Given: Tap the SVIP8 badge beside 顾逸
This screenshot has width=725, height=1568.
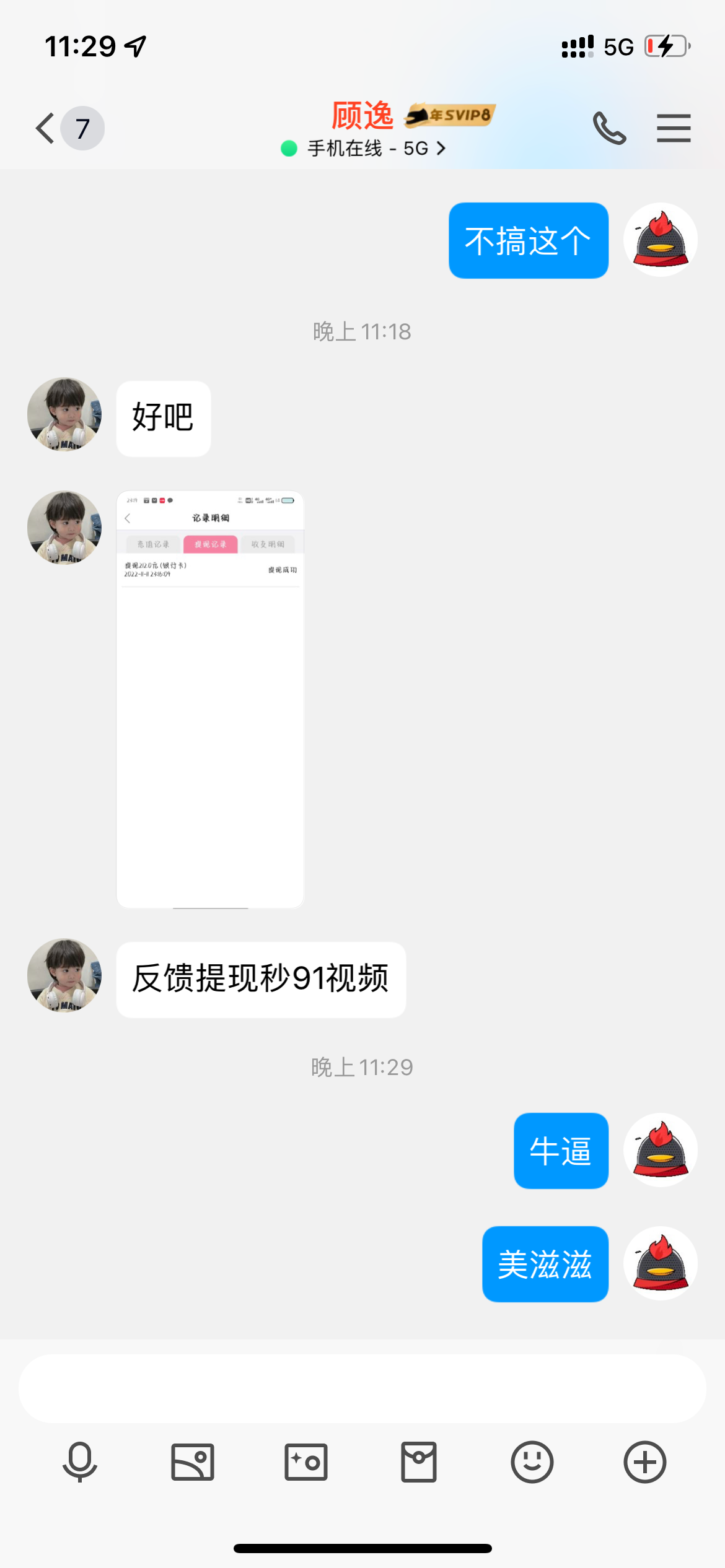Looking at the screenshot, I should pos(450,115).
